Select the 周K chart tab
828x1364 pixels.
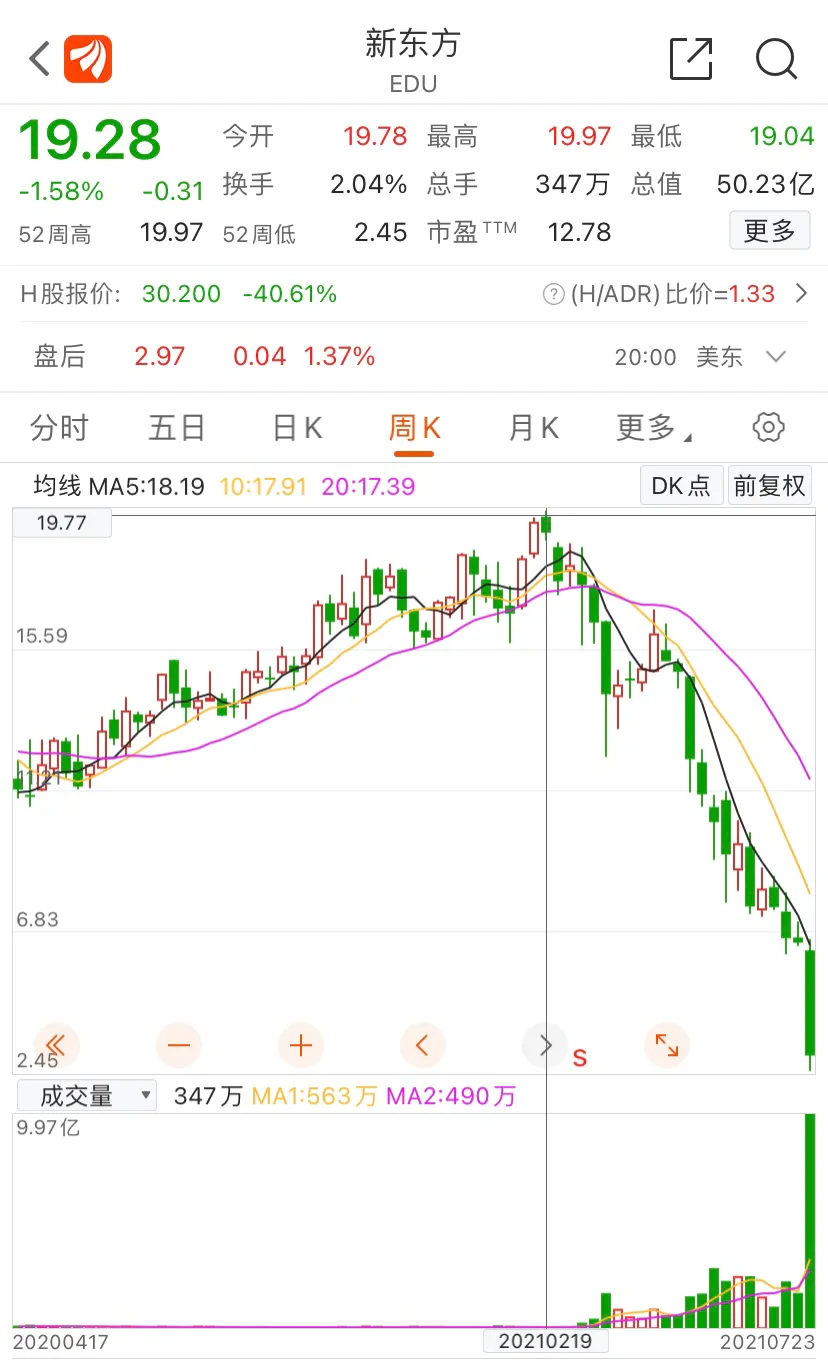click(414, 428)
